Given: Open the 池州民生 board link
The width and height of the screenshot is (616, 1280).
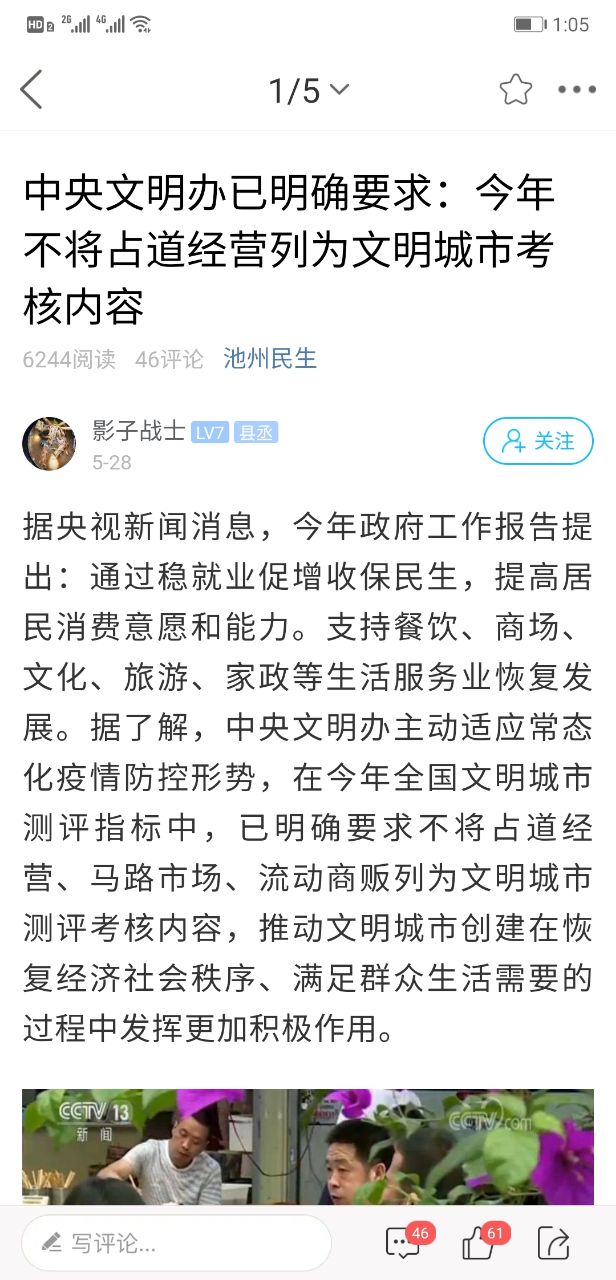Looking at the screenshot, I should pos(270,358).
